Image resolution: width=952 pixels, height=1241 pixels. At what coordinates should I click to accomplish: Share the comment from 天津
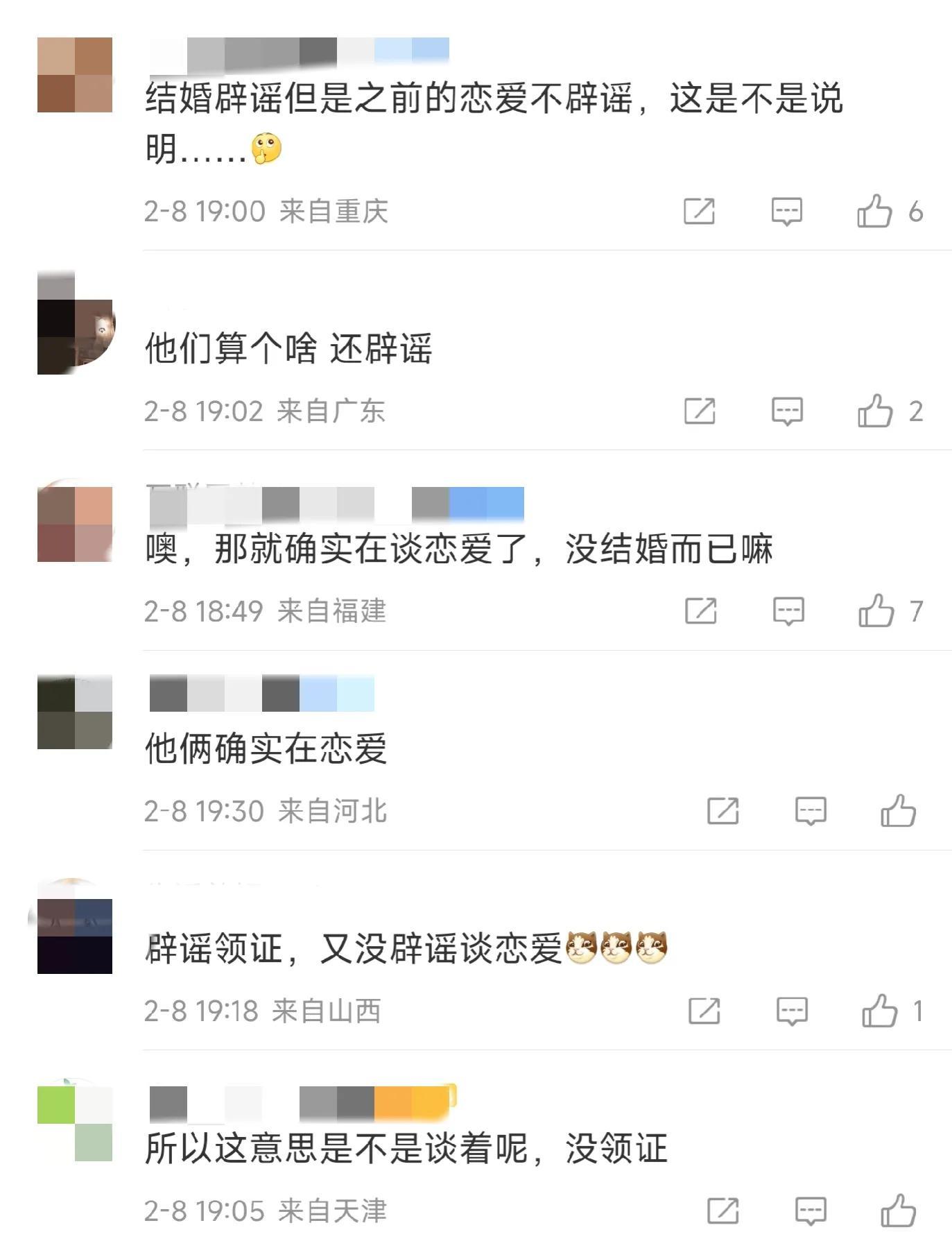pyautogui.click(x=722, y=1210)
